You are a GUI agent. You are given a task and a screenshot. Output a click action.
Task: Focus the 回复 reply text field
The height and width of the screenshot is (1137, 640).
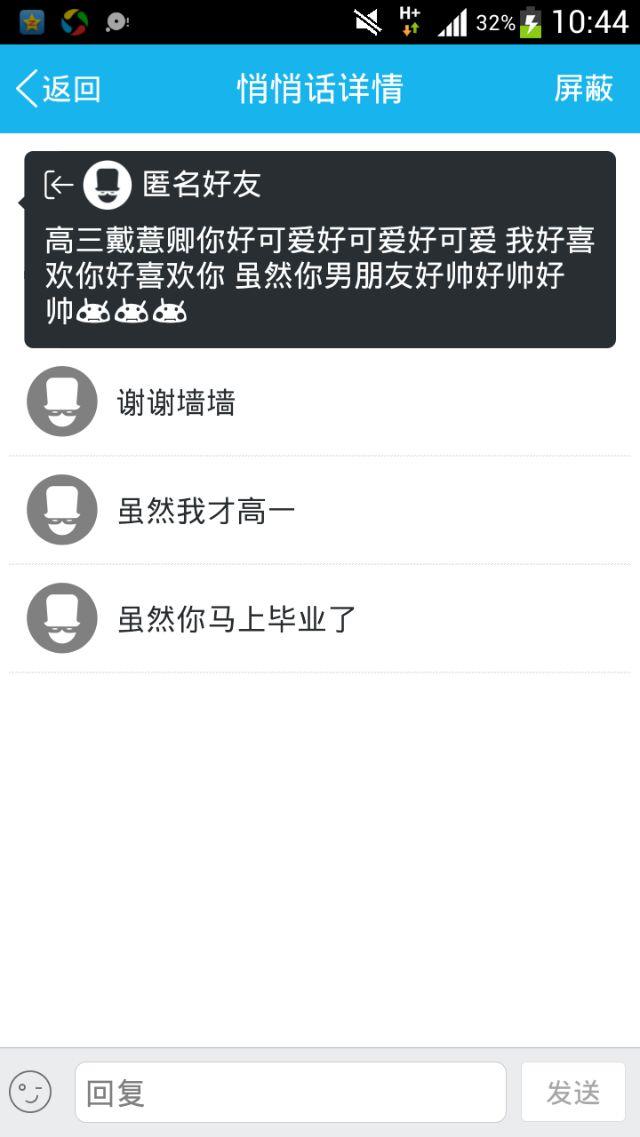coord(290,1092)
